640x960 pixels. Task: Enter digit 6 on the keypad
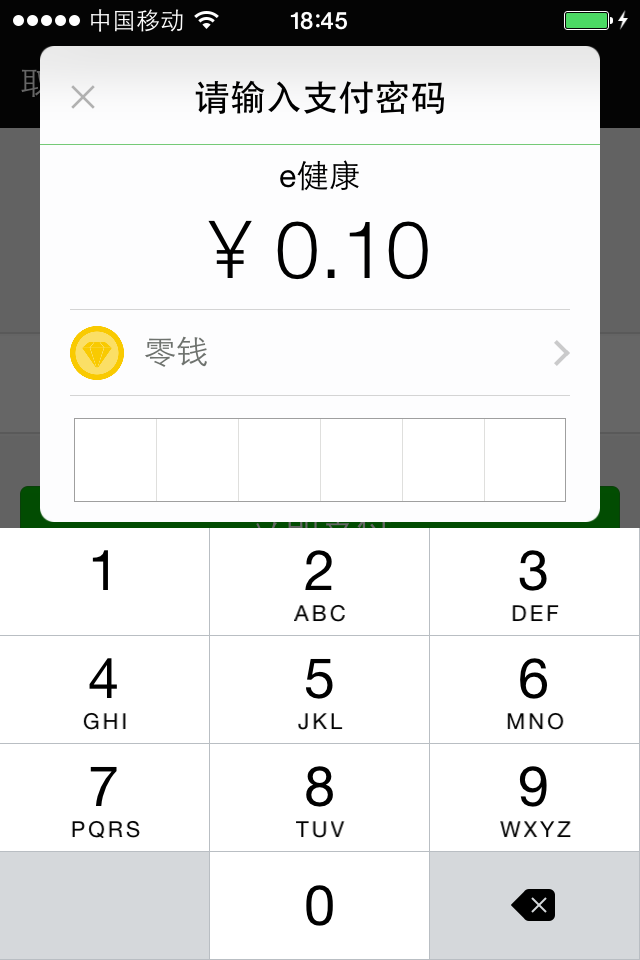click(534, 690)
